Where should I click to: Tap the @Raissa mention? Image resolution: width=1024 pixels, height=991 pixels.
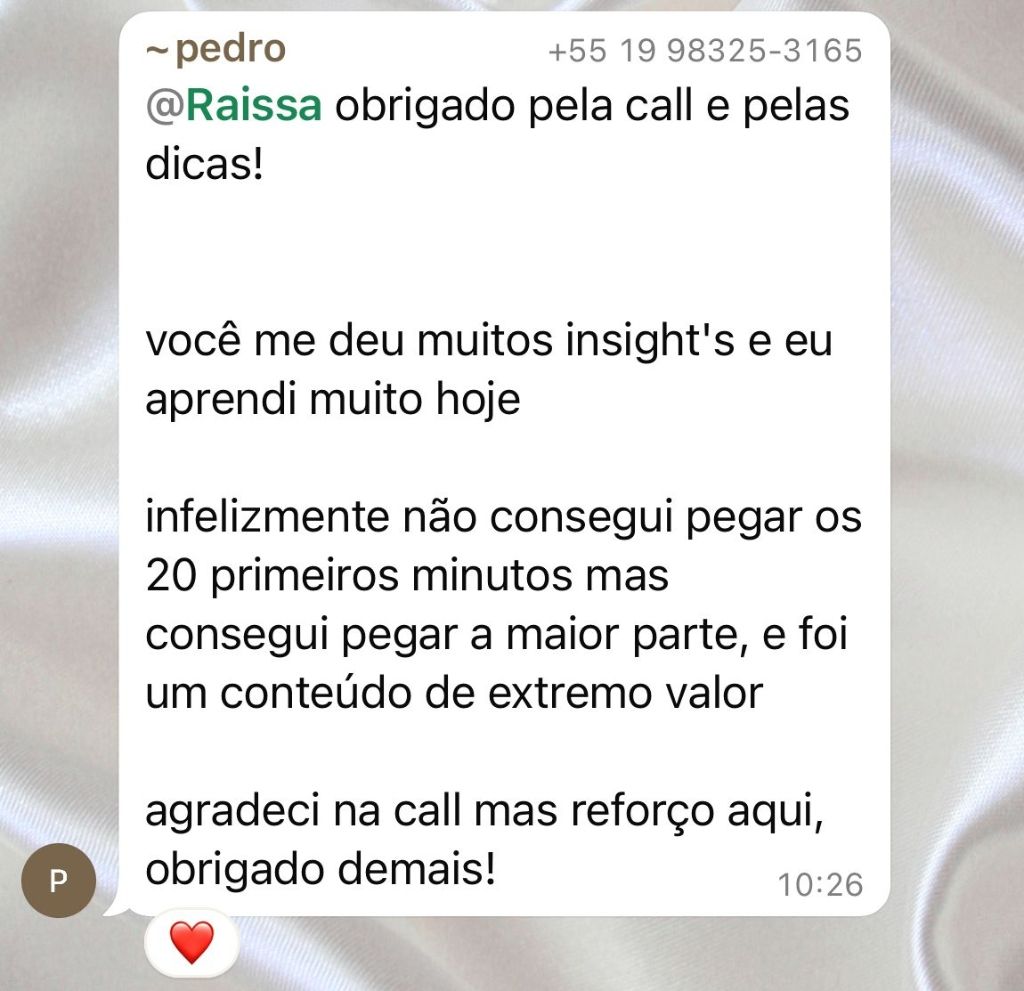[x=234, y=105]
